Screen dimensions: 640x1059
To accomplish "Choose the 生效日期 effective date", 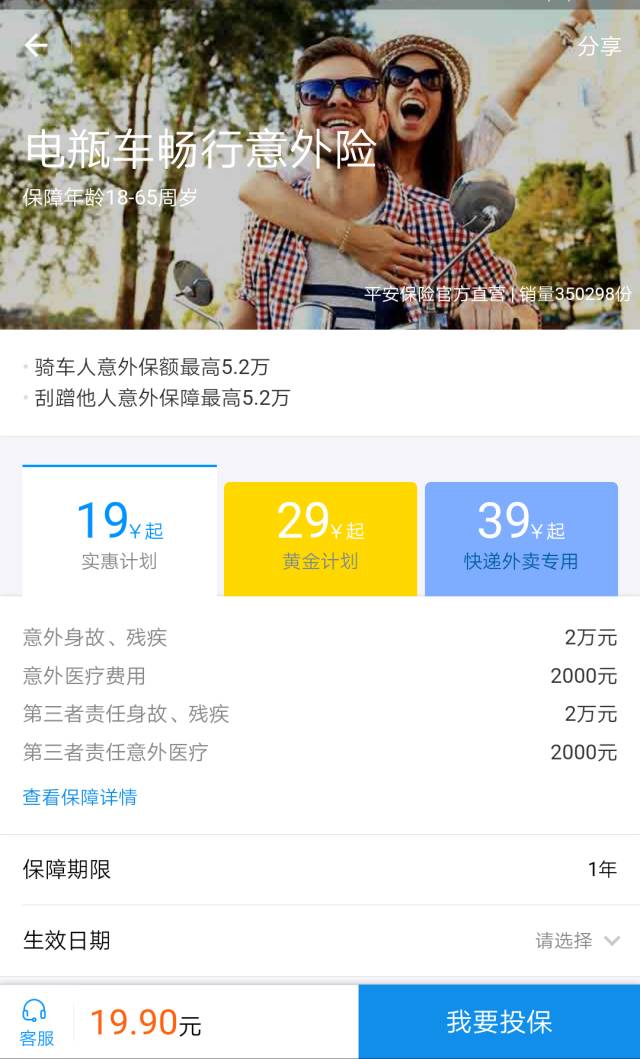I will [320, 940].
